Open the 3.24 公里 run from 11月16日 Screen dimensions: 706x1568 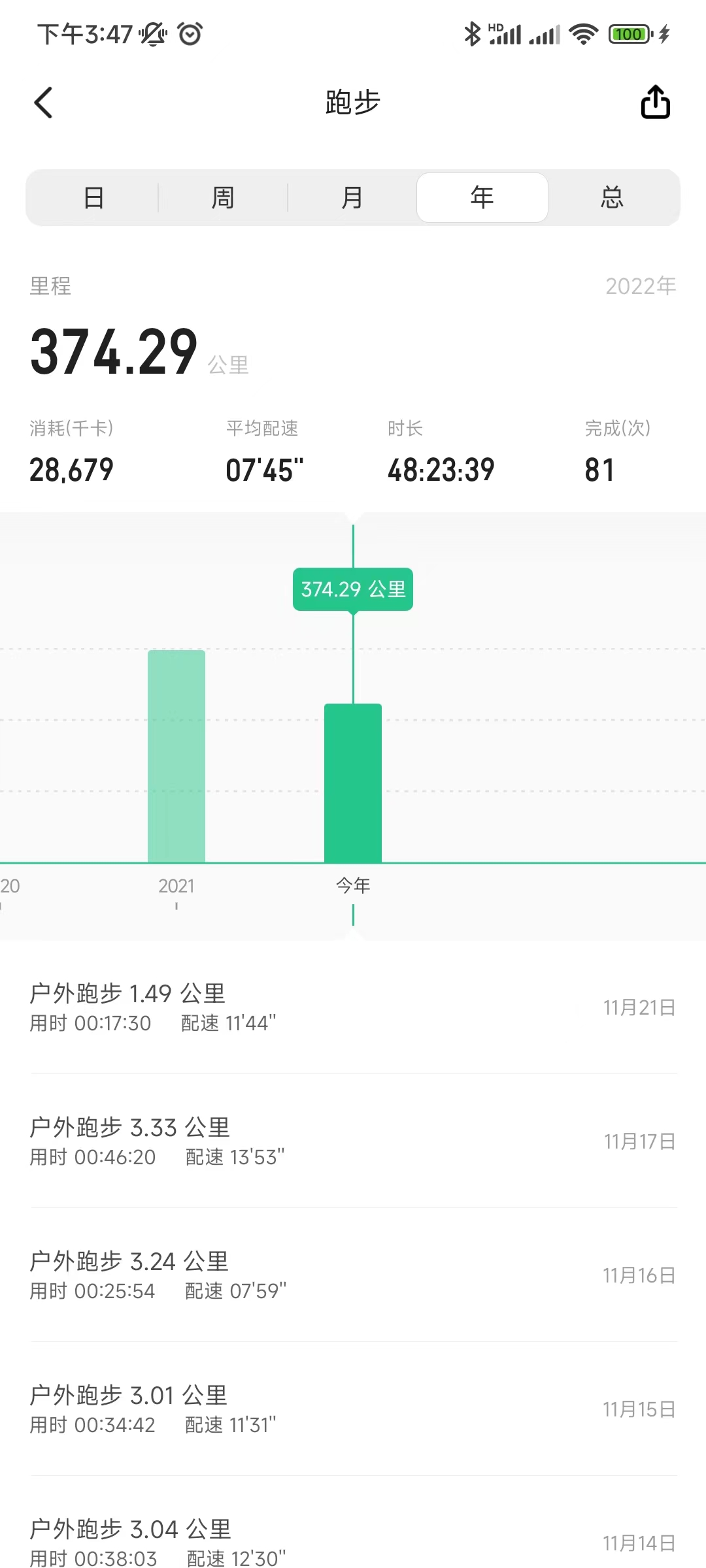353,1275
